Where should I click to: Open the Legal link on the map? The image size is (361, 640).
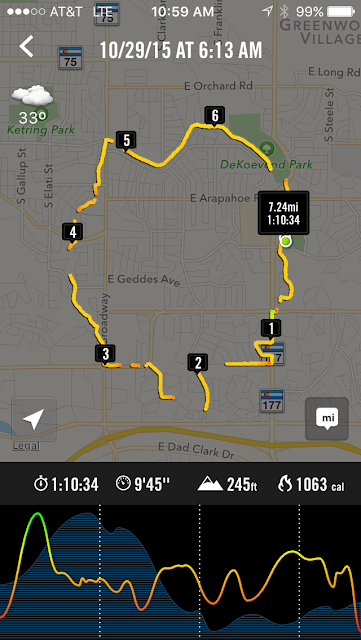[26, 446]
